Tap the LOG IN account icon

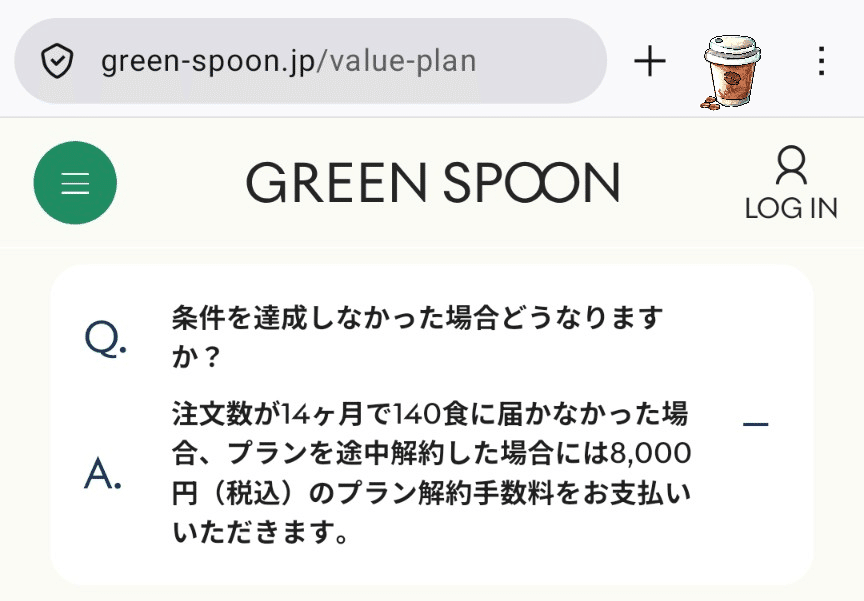point(791,182)
